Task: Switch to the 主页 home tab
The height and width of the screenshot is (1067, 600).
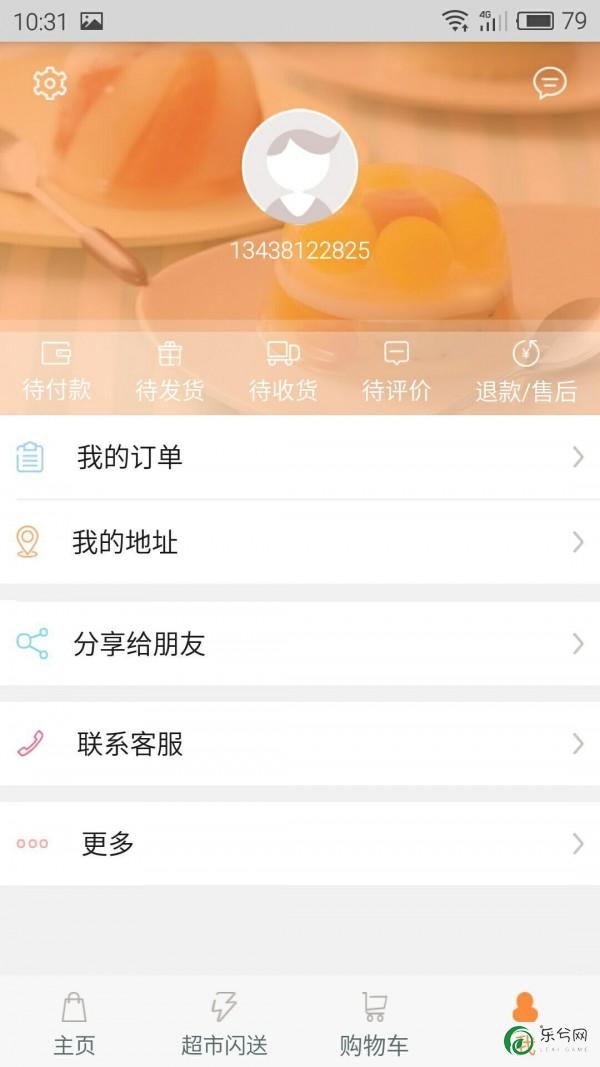Action: click(74, 1023)
